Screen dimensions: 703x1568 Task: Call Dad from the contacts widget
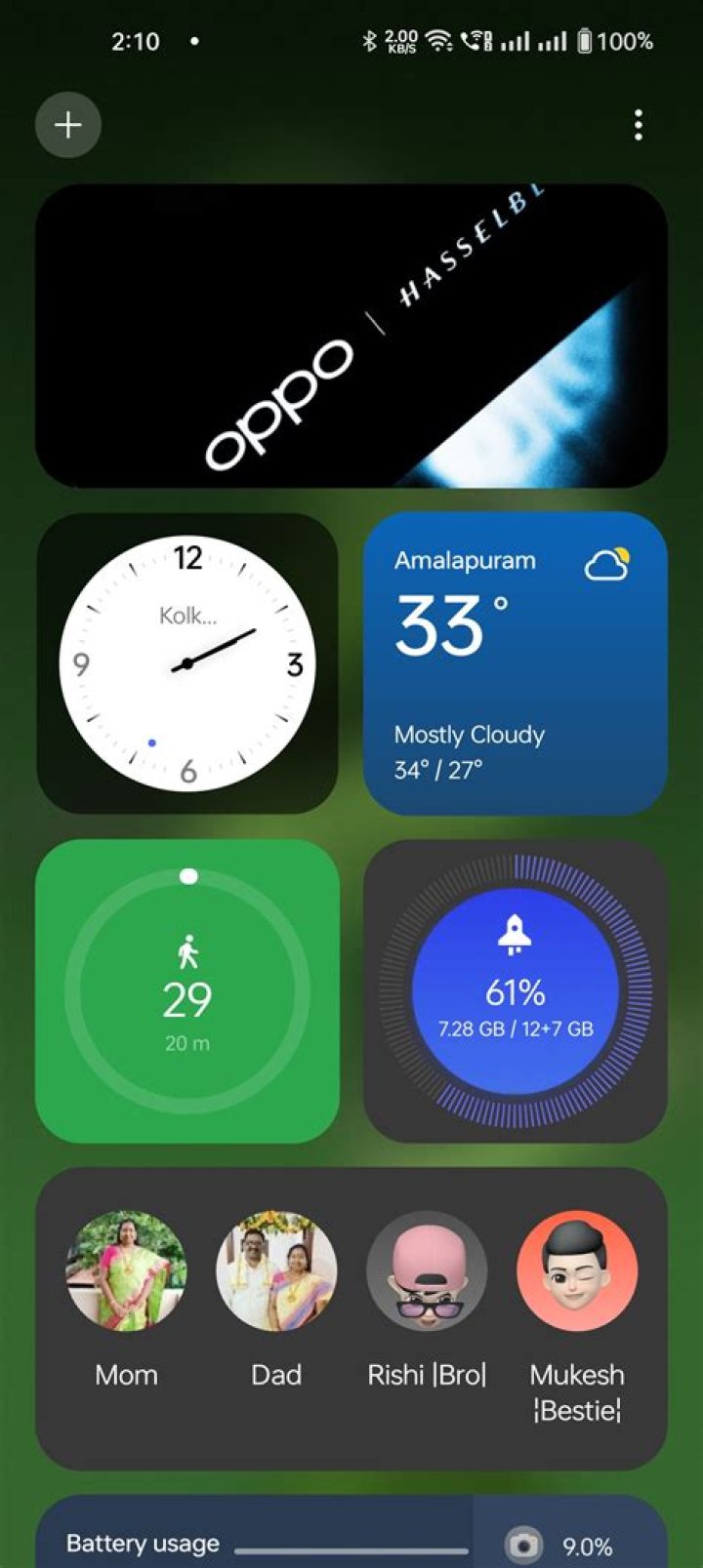click(x=276, y=1271)
